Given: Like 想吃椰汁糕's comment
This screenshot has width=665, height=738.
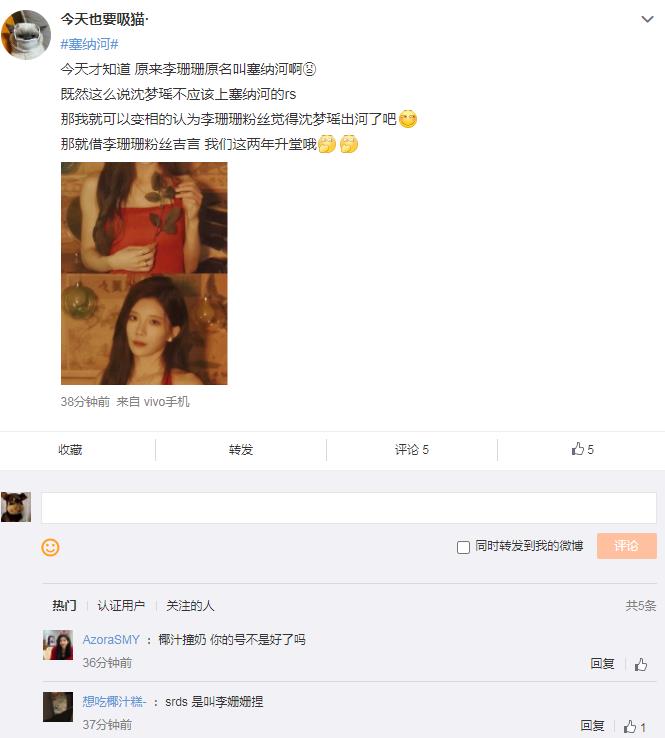Looking at the screenshot, I should (x=634, y=726).
